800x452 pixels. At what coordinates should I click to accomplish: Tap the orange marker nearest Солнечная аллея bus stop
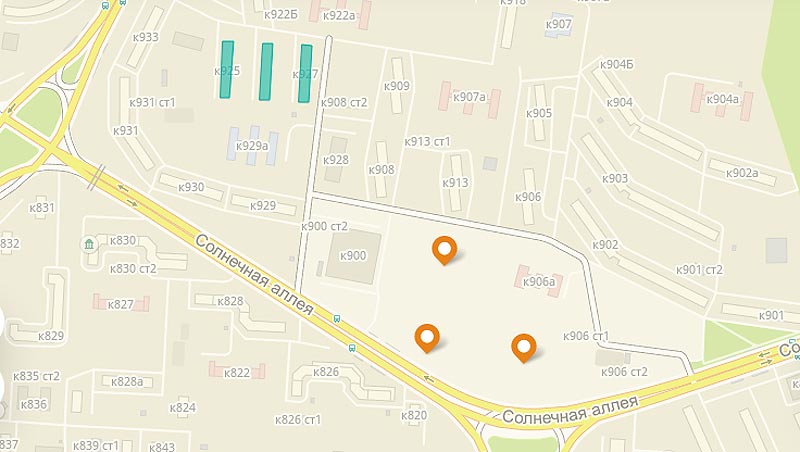(x=428, y=338)
